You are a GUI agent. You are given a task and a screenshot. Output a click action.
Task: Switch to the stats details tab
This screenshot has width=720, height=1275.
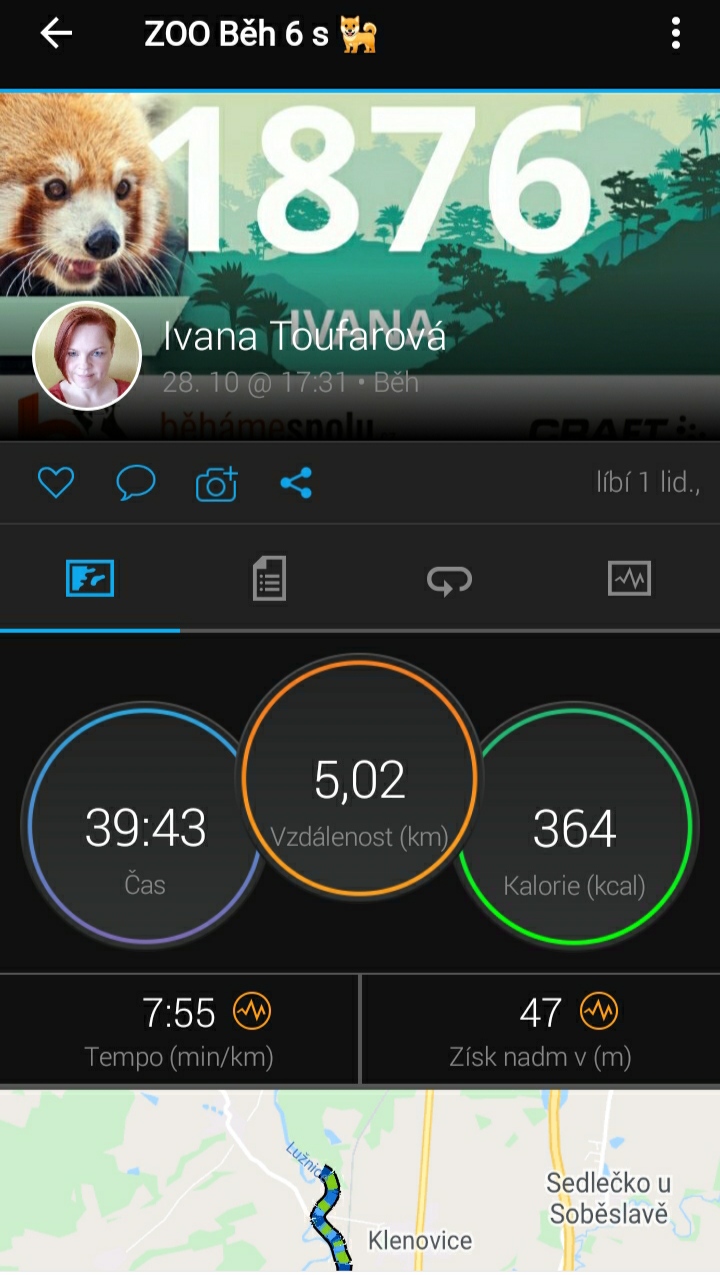click(x=269, y=578)
